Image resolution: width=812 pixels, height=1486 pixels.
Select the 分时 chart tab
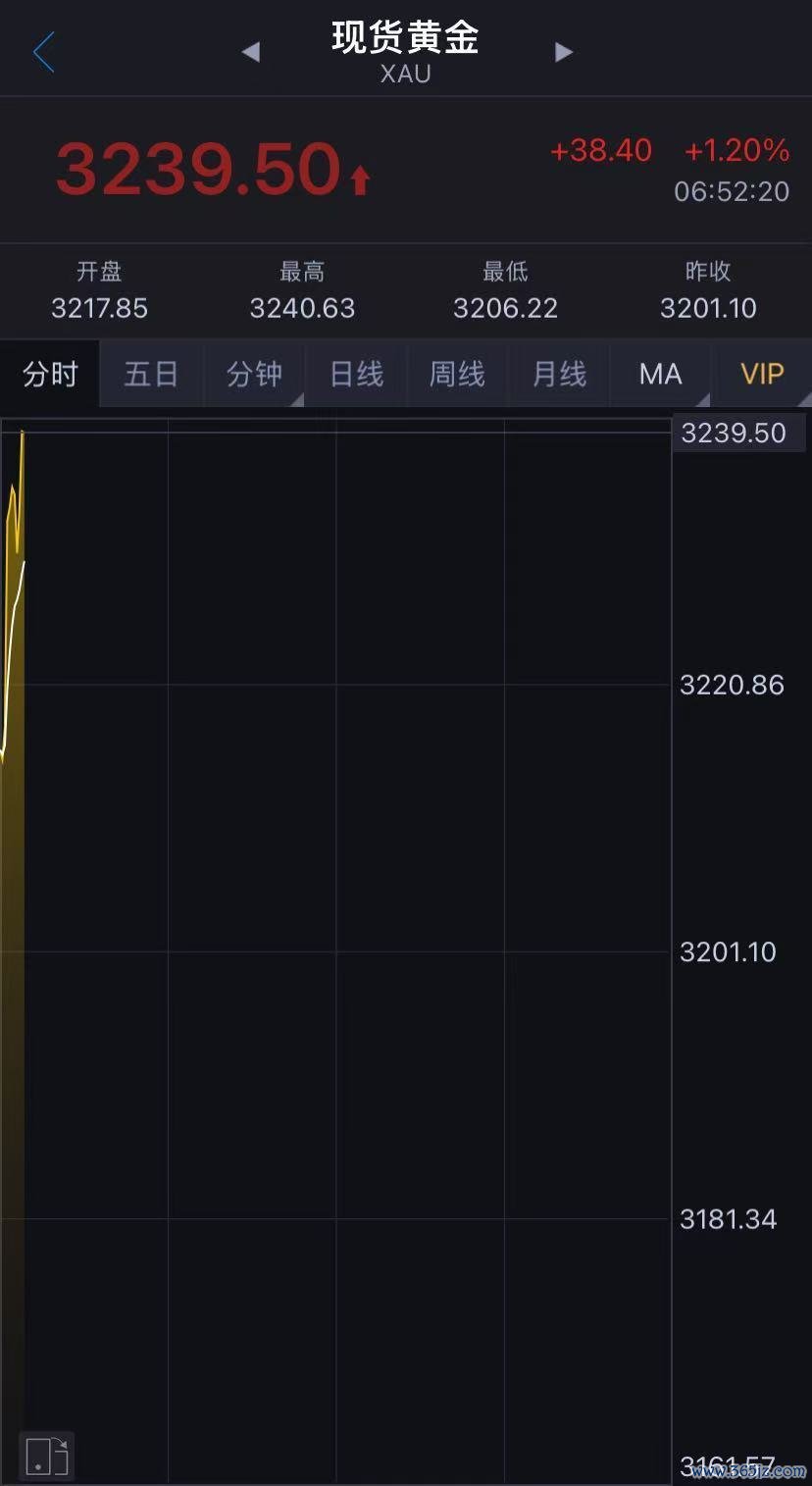pos(50,374)
